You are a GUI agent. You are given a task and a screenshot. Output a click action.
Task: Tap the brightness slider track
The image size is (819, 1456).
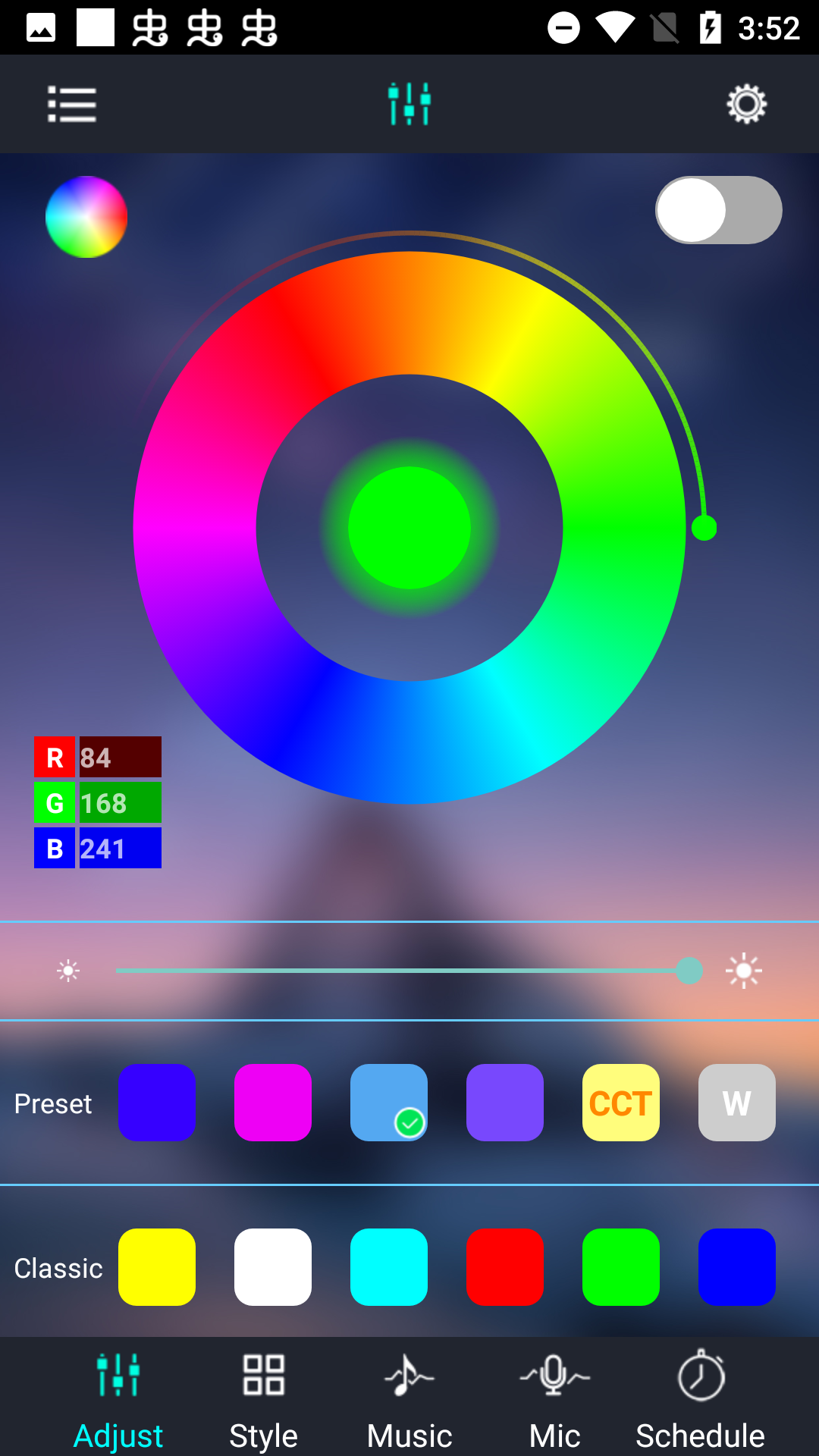pos(402,971)
